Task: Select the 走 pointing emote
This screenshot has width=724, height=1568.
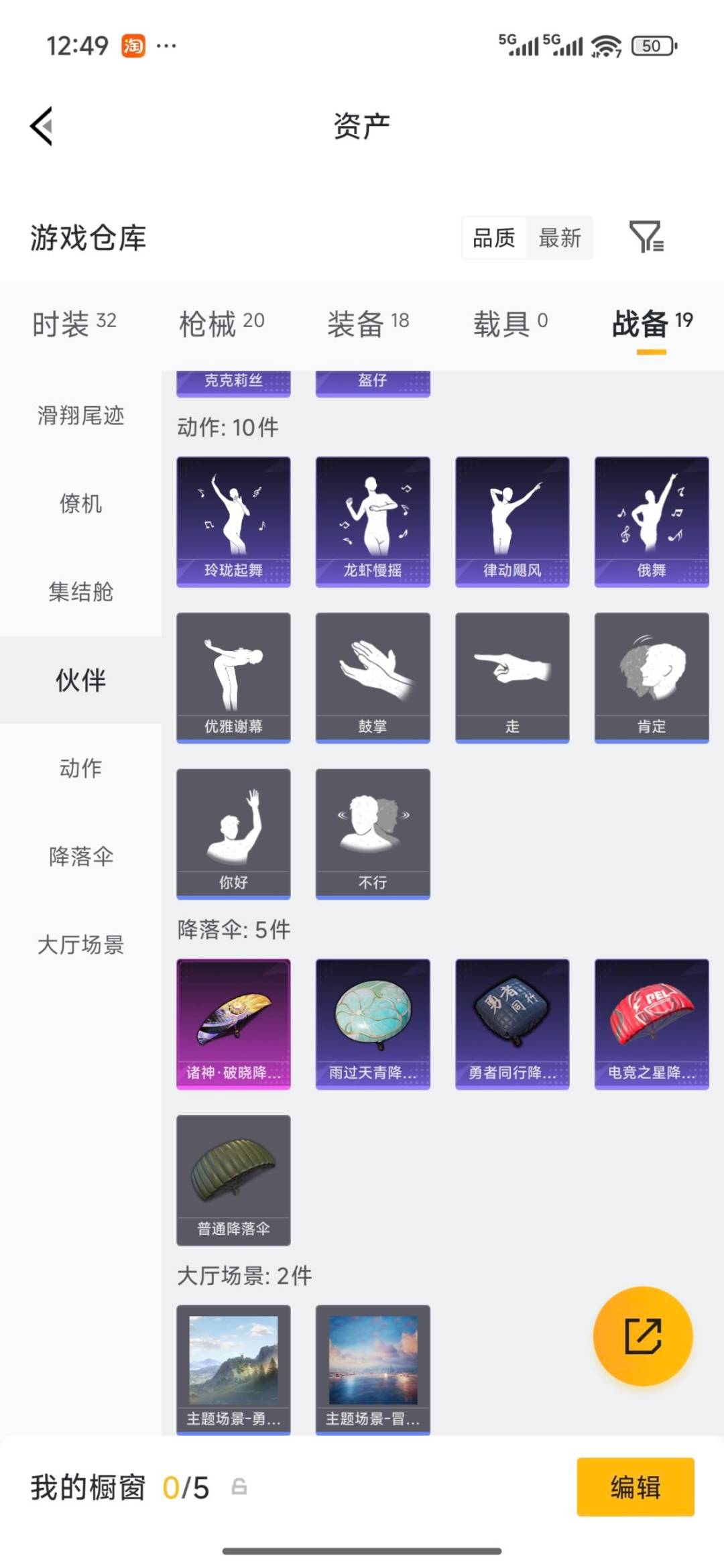Action: point(511,676)
